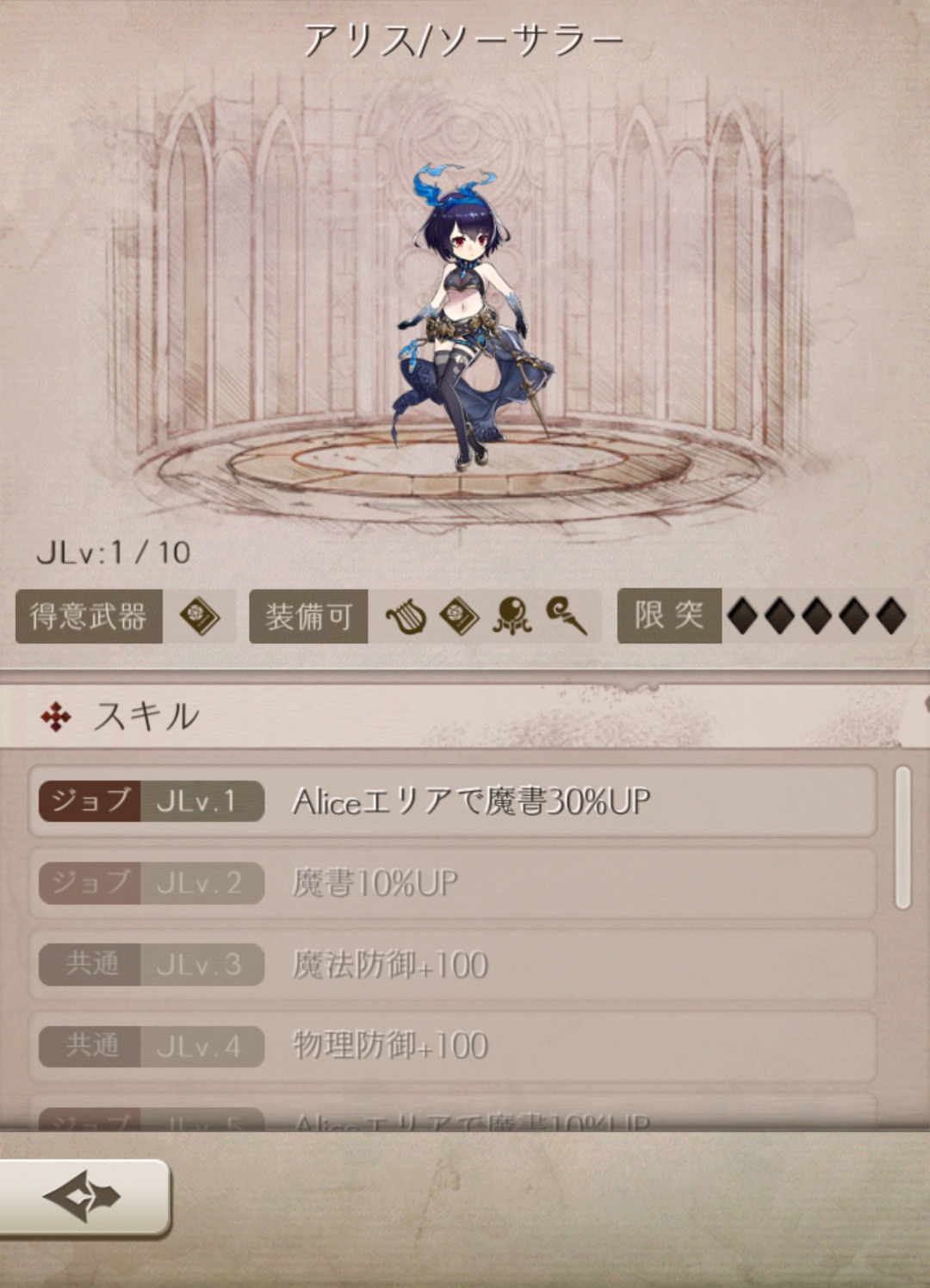
Task: Tap the back arrow button
Action: pos(84,1197)
